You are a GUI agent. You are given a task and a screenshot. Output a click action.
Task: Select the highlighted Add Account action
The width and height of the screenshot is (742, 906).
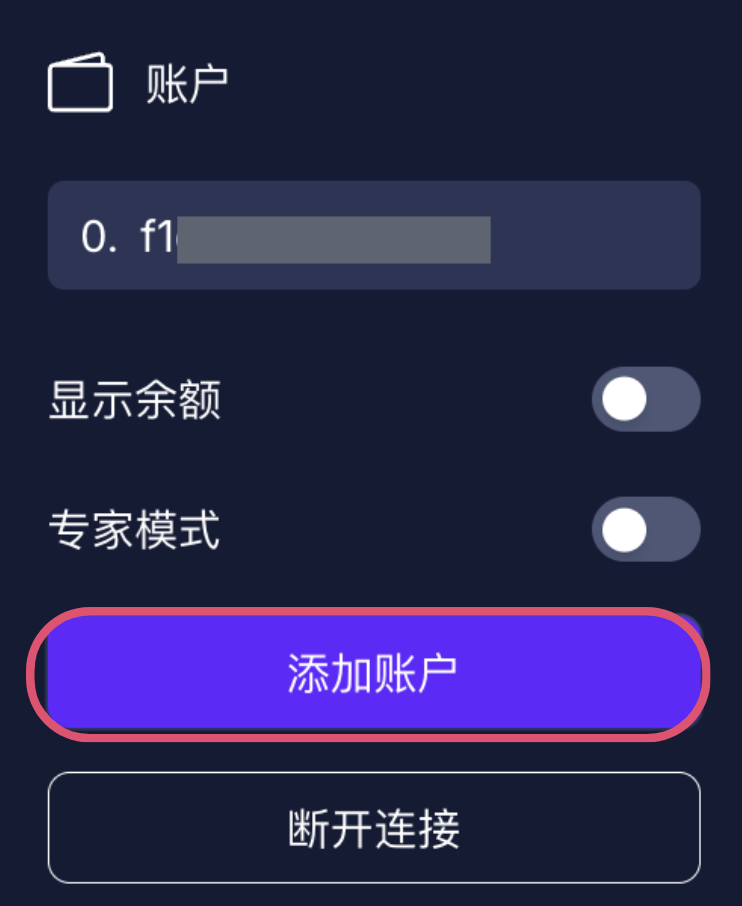371,675
